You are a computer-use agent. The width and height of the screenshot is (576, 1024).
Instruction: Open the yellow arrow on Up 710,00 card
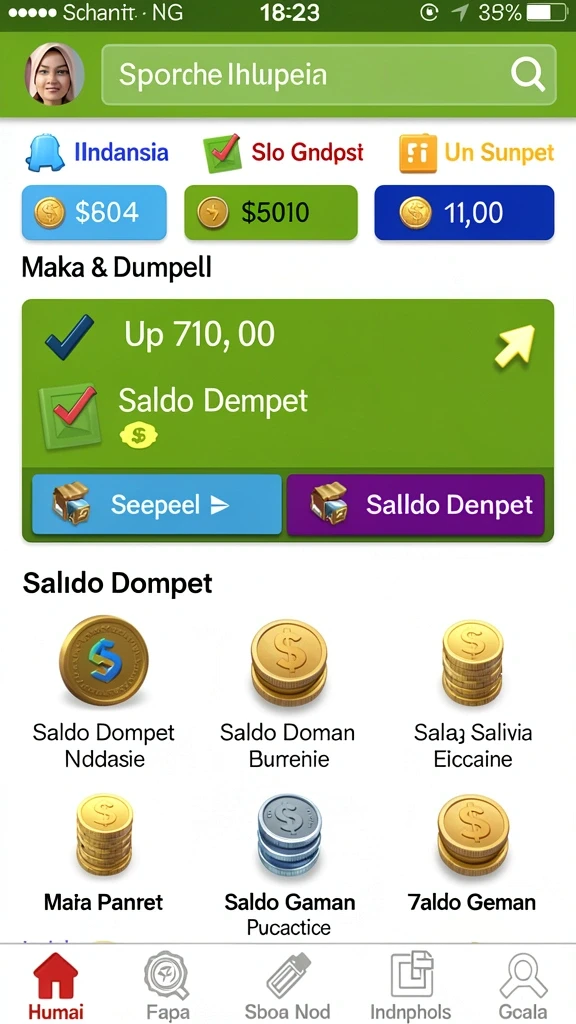tap(515, 345)
